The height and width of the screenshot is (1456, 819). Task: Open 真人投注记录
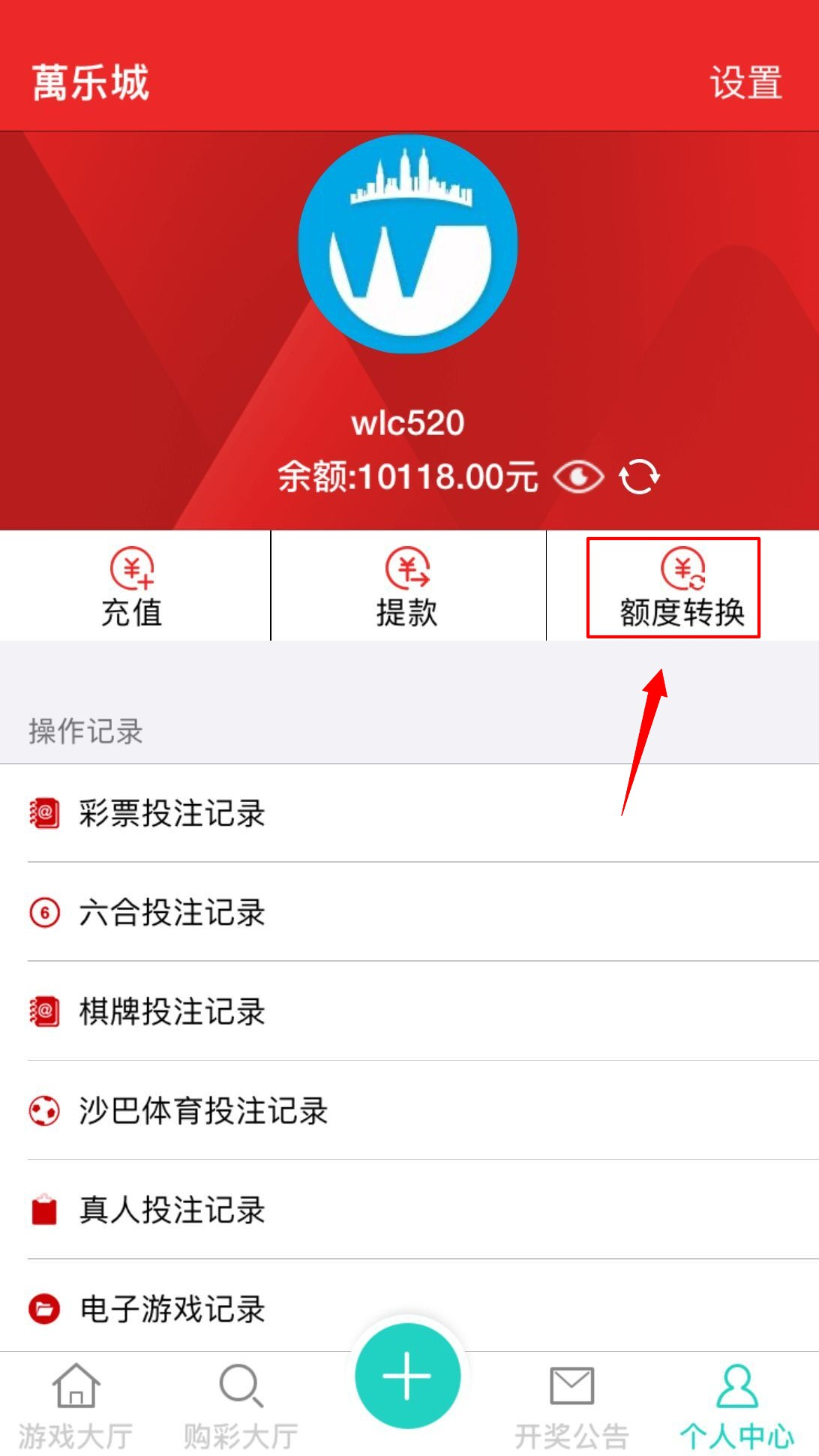pos(172,1209)
